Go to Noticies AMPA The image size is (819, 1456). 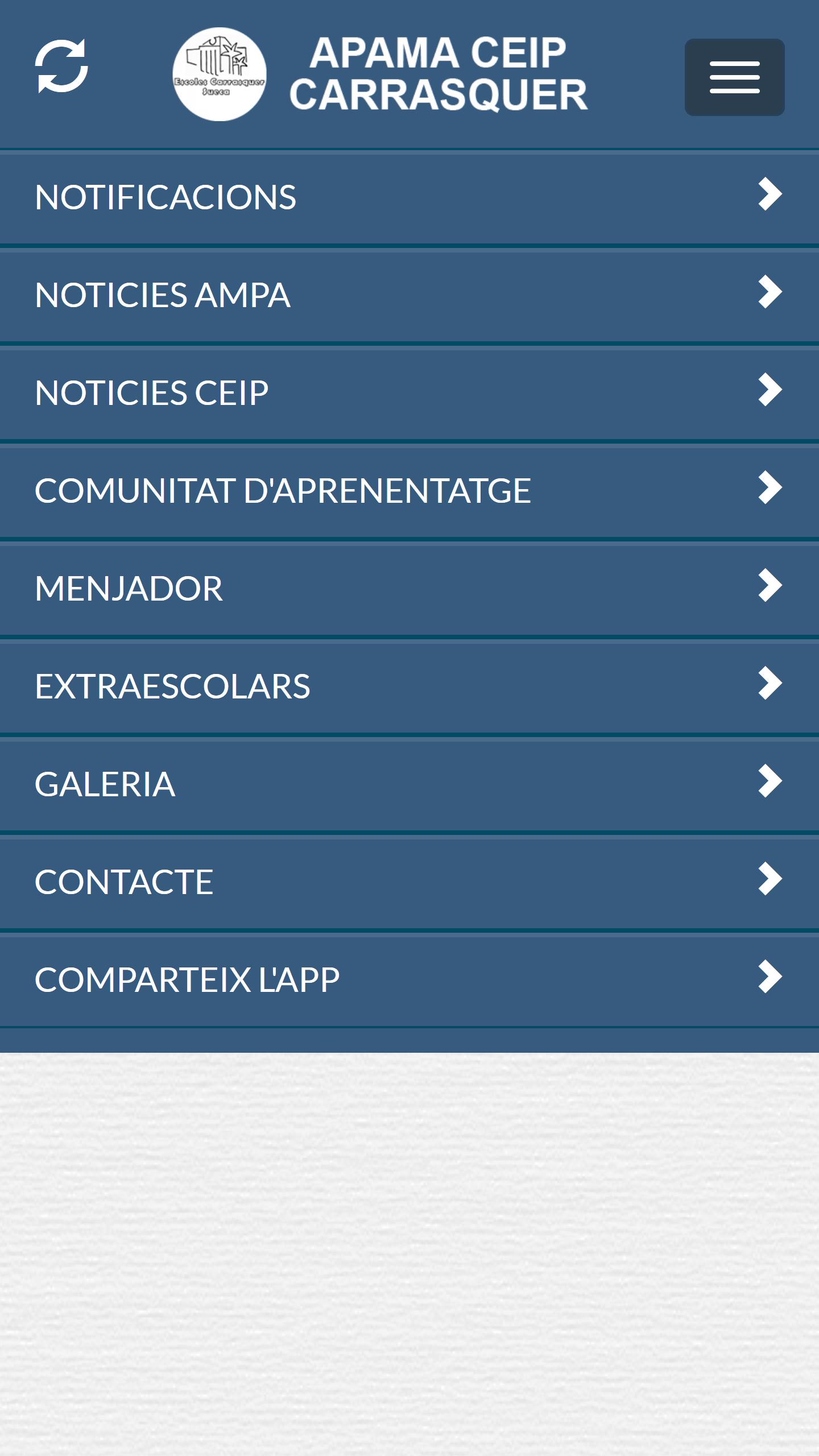coord(409,295)
